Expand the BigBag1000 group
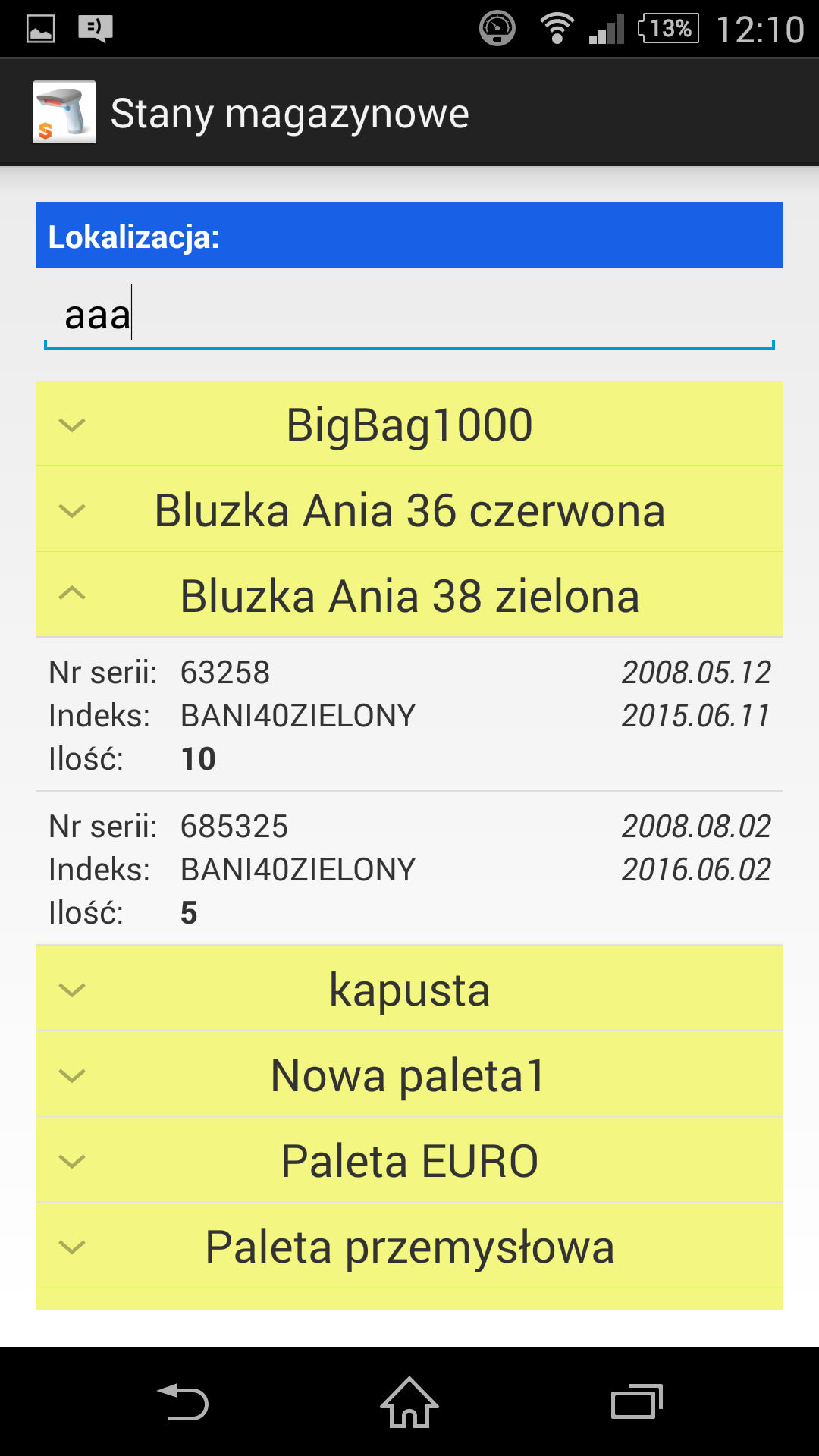The width and height of the screenshot is (819, 1456). click(x=409, y=424)
